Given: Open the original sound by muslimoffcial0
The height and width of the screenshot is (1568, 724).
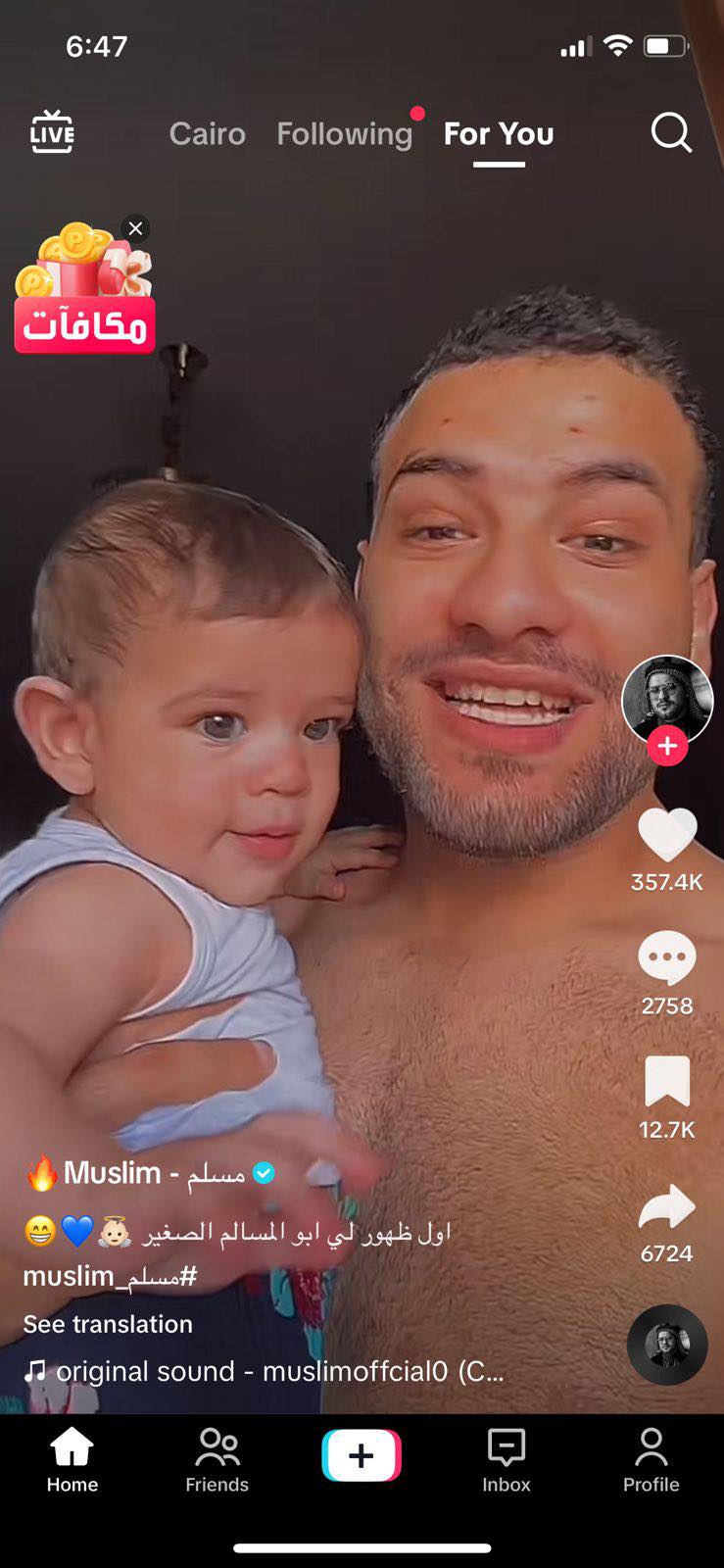Looking at the screenshot, I should 279,1371.
